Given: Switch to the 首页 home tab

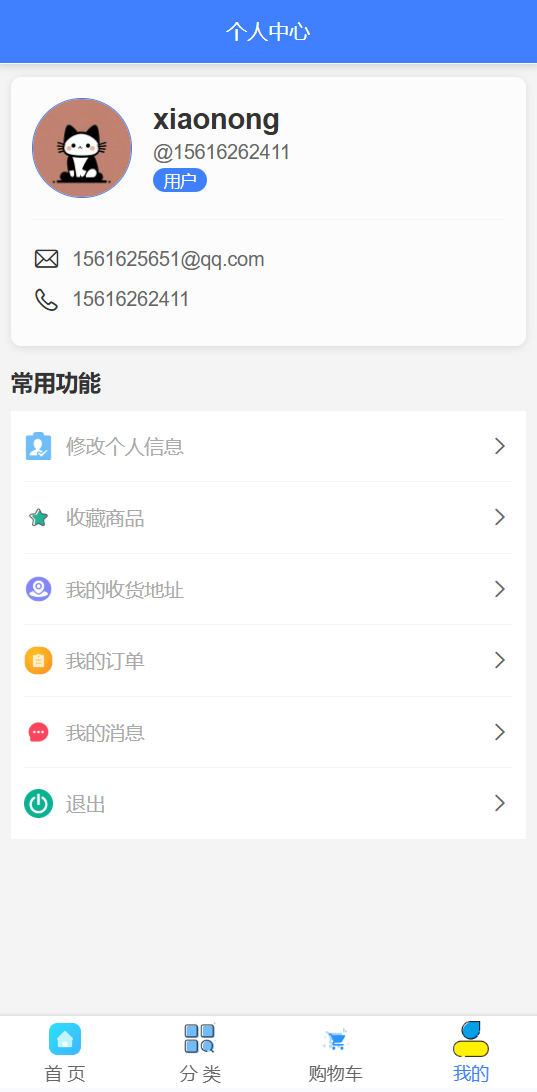Looking at the screenshot, I should tap(65, 1053).
